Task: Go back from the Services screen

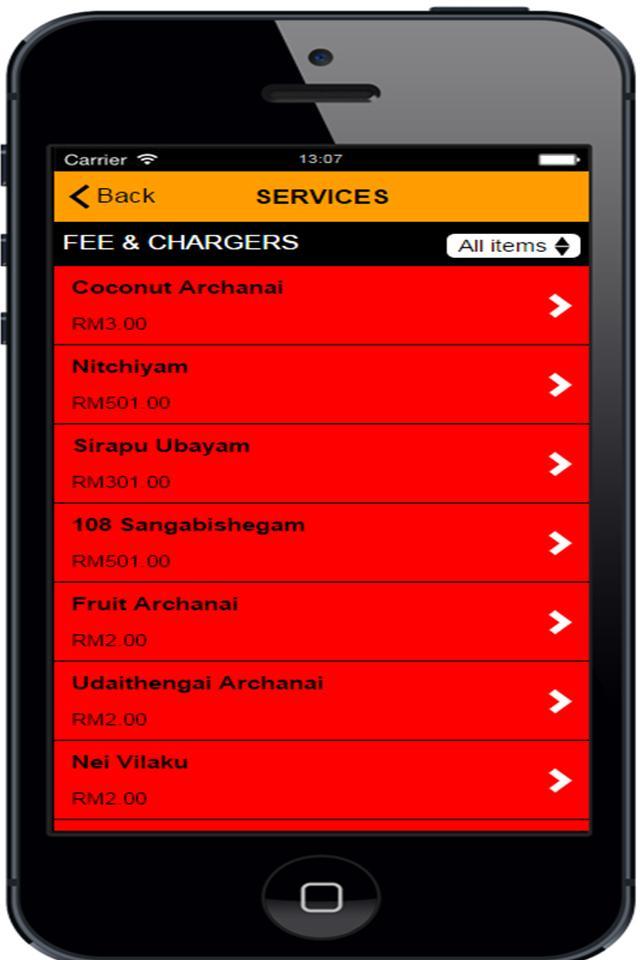Action: (x=112, y=196)
